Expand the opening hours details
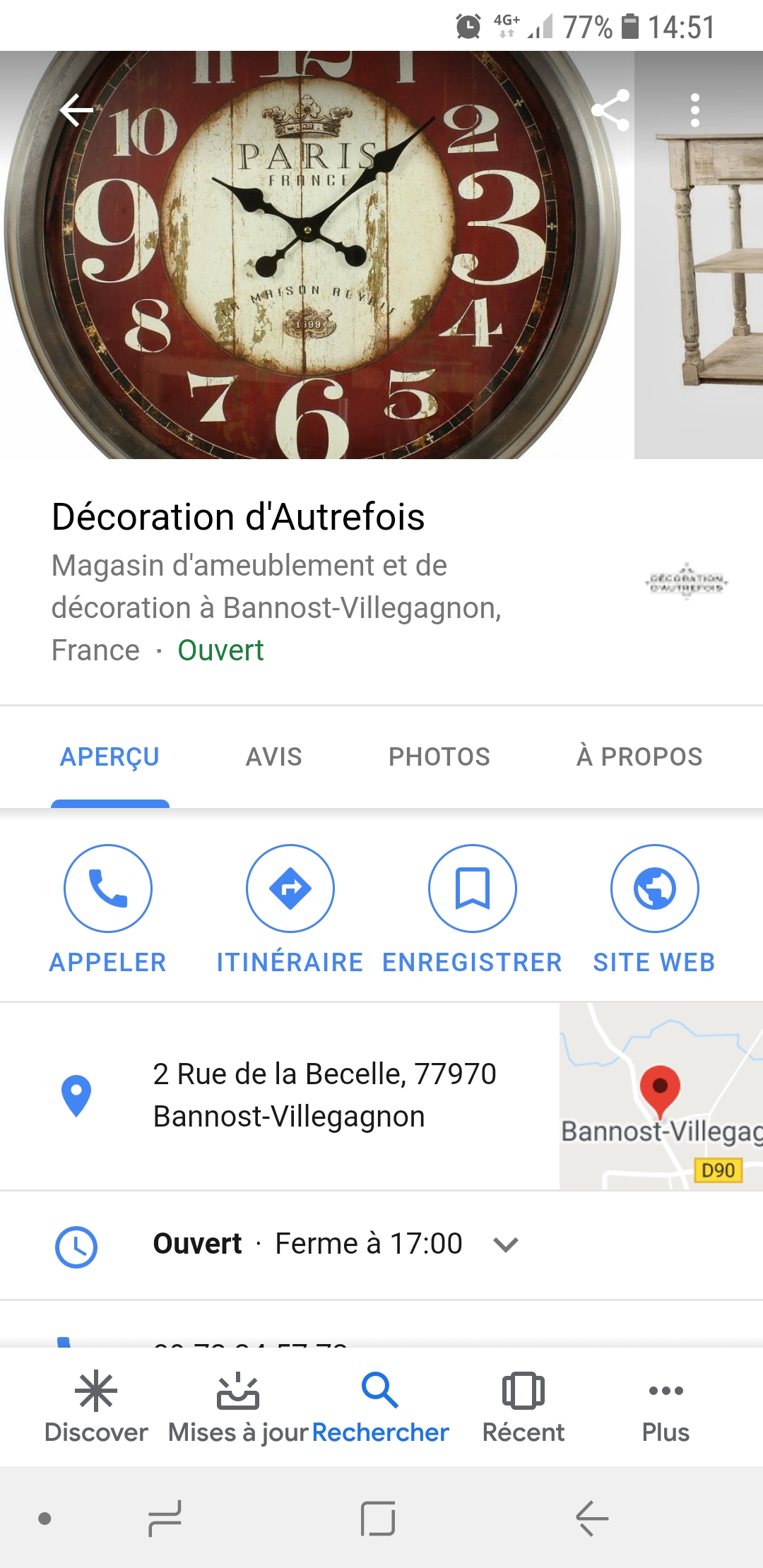This screenshot has width=763, height=1568. pyautogui.click(x=506, y=1245)
